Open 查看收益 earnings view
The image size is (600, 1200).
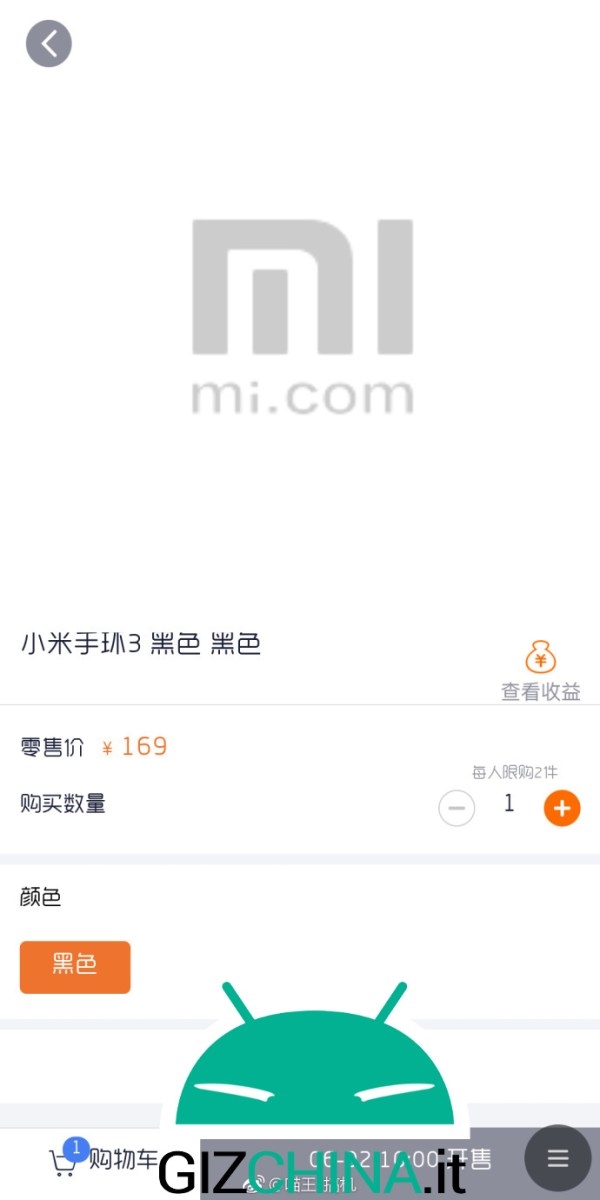click(x=541, y=672)
